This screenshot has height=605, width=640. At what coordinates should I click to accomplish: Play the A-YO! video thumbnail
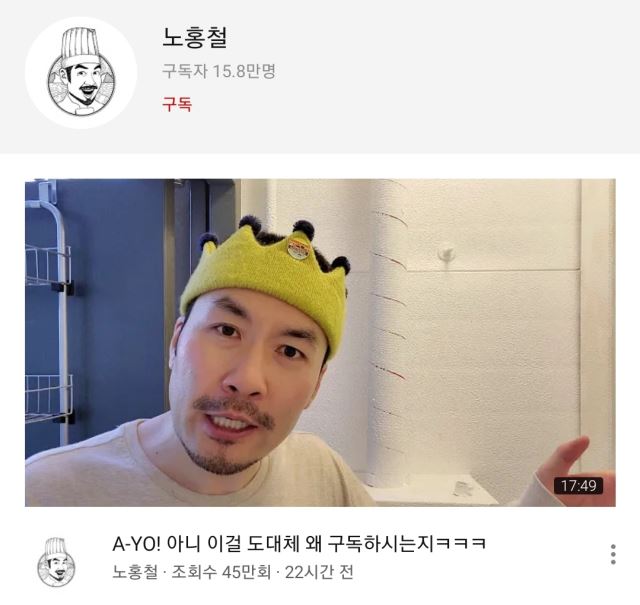(x=320, y=342)
